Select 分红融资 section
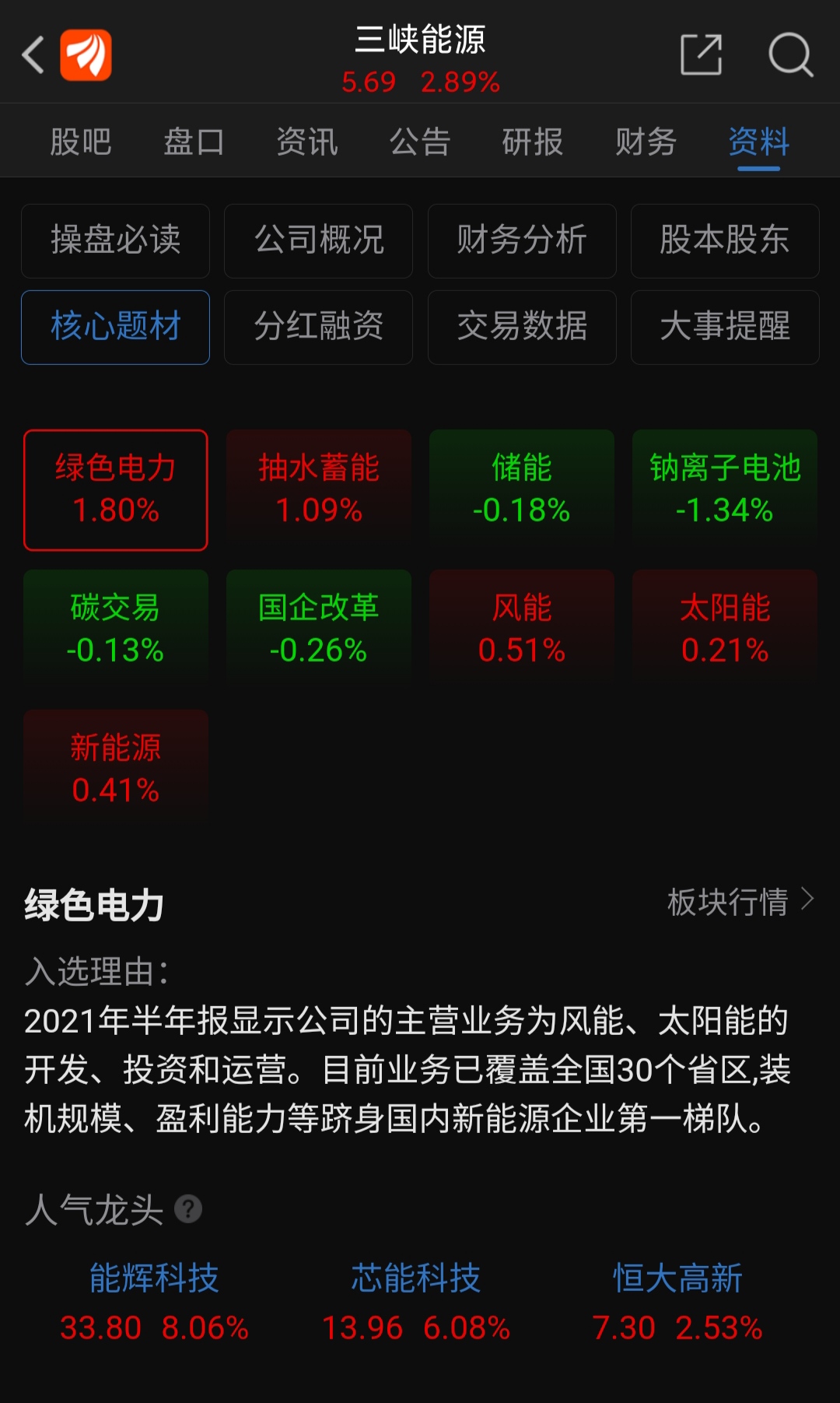The height and width of the screenshot is (1403, 840). click(318, 327)
